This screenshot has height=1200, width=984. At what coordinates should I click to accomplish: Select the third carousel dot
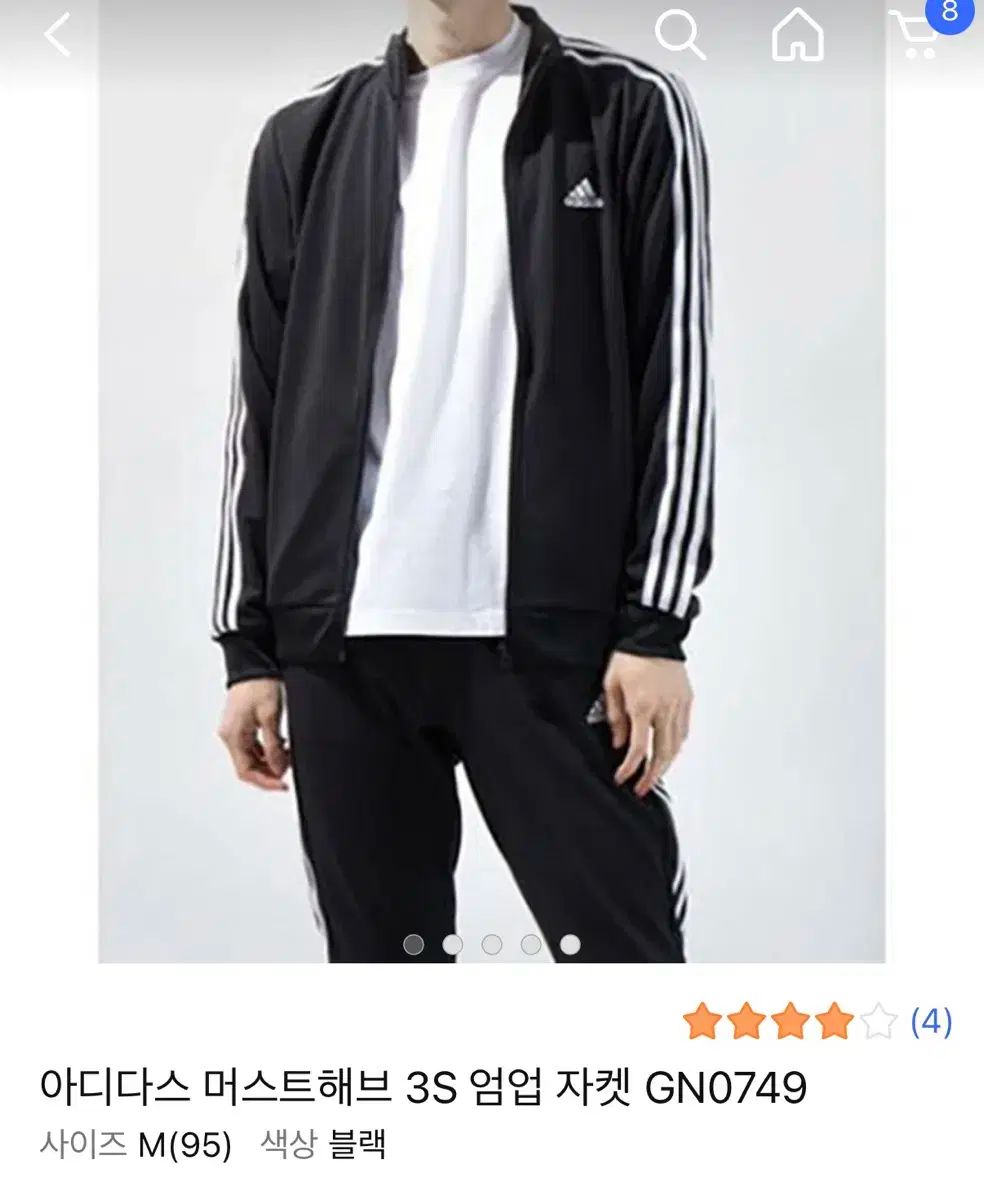click(x=491, y=943)
